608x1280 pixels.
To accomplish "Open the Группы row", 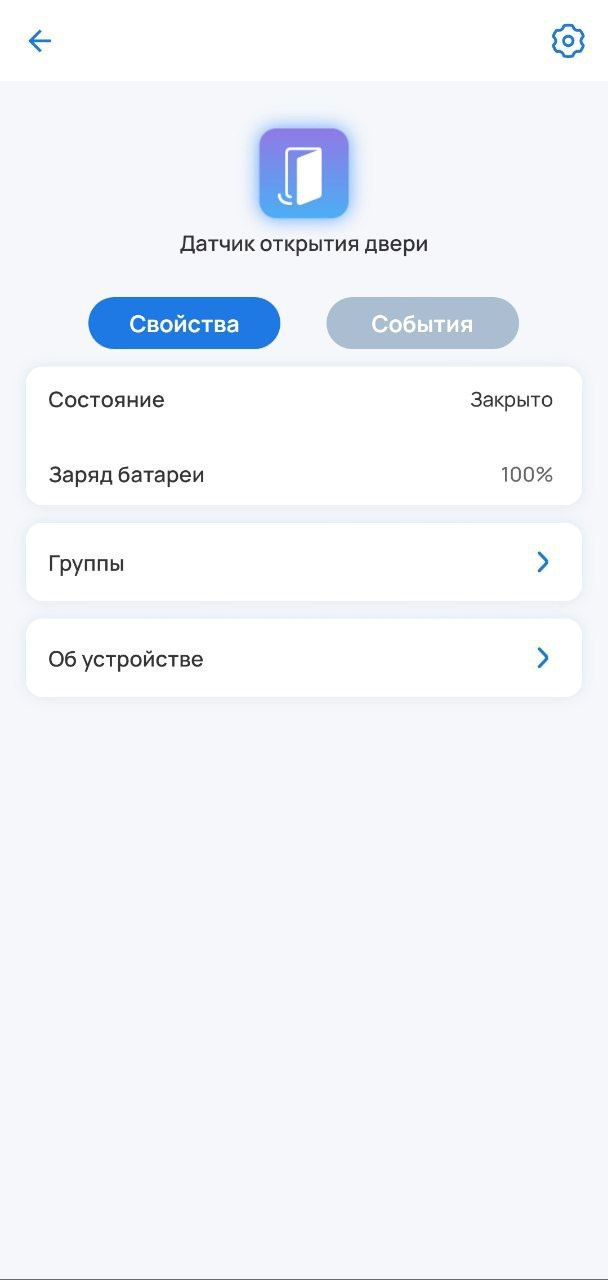I will click(303, 563).
